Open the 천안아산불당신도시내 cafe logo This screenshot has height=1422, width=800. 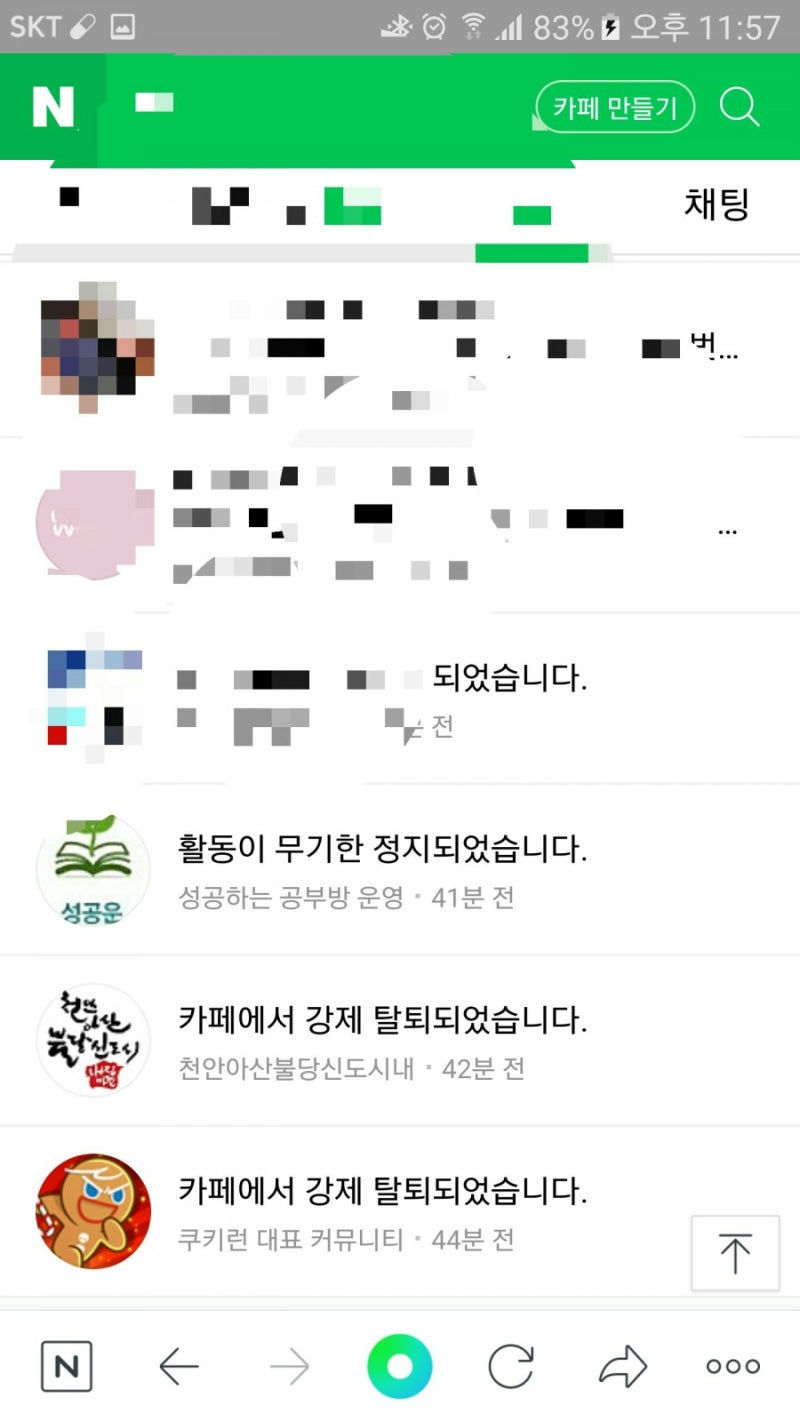coord(93,1040)
